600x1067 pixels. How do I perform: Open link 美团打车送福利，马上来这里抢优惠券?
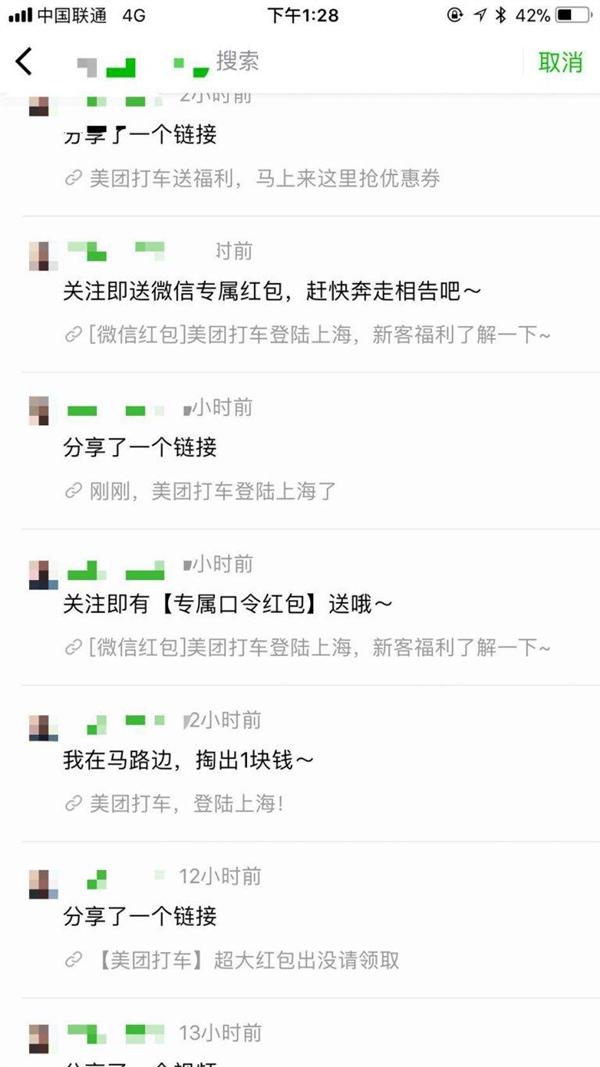click(264, 179)
